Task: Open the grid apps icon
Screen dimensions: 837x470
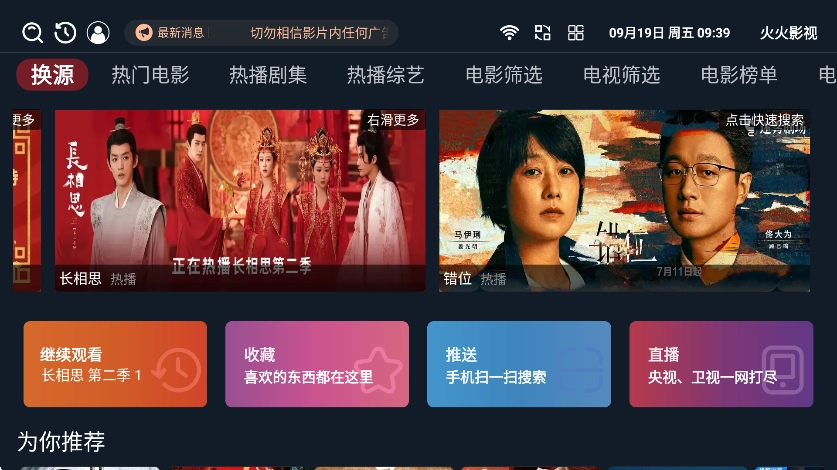Action: click(x=576, y=33)
